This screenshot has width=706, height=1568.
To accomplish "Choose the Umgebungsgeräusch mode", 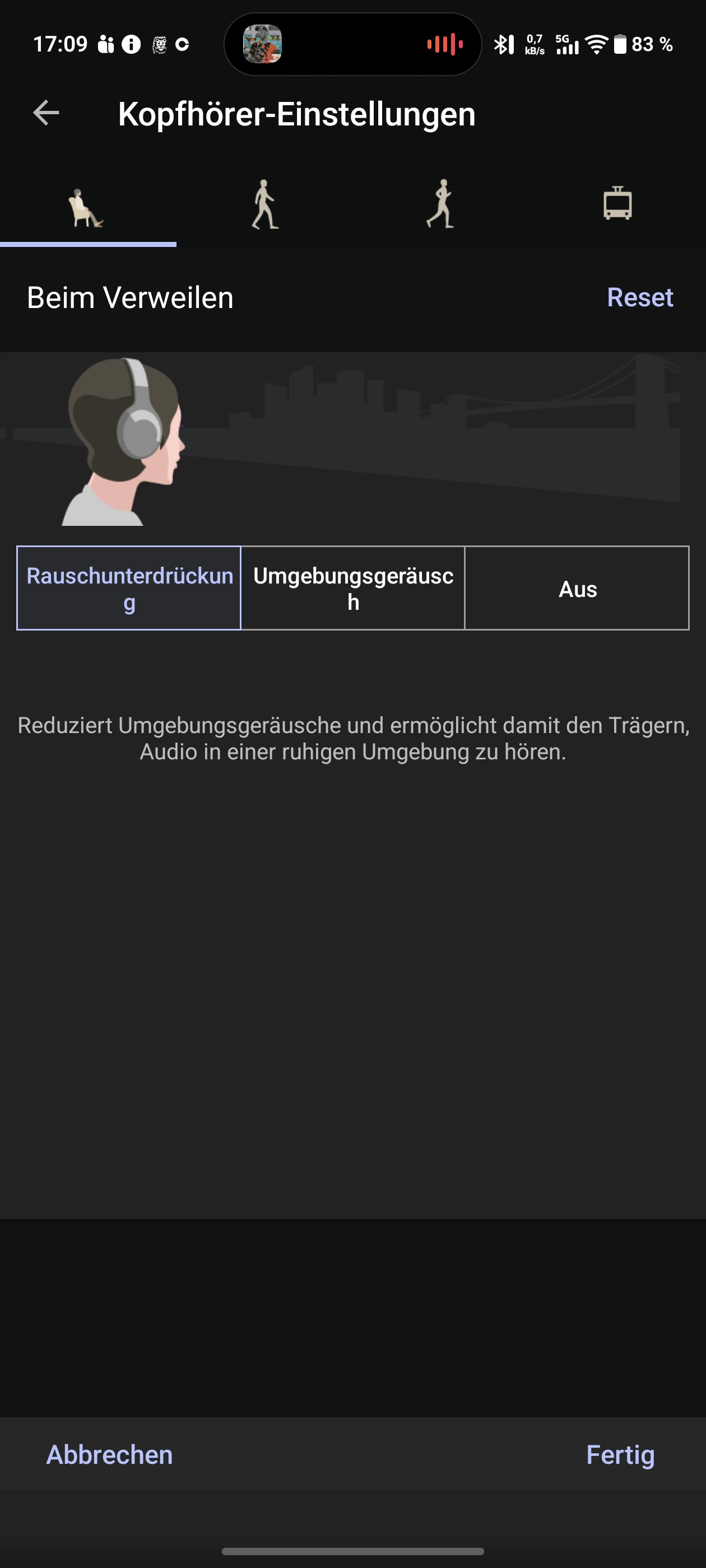I will tap(352, 588).
